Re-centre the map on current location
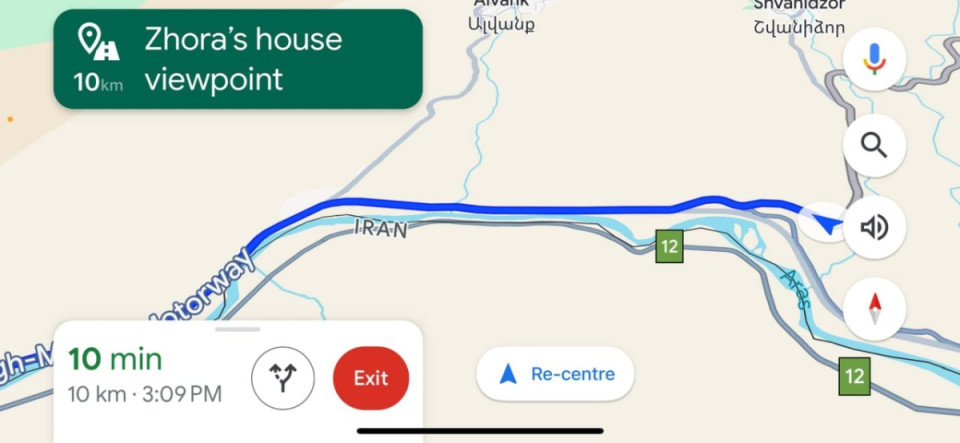Image resolution: width=960 pixels, height=443 pixels. 555,375
